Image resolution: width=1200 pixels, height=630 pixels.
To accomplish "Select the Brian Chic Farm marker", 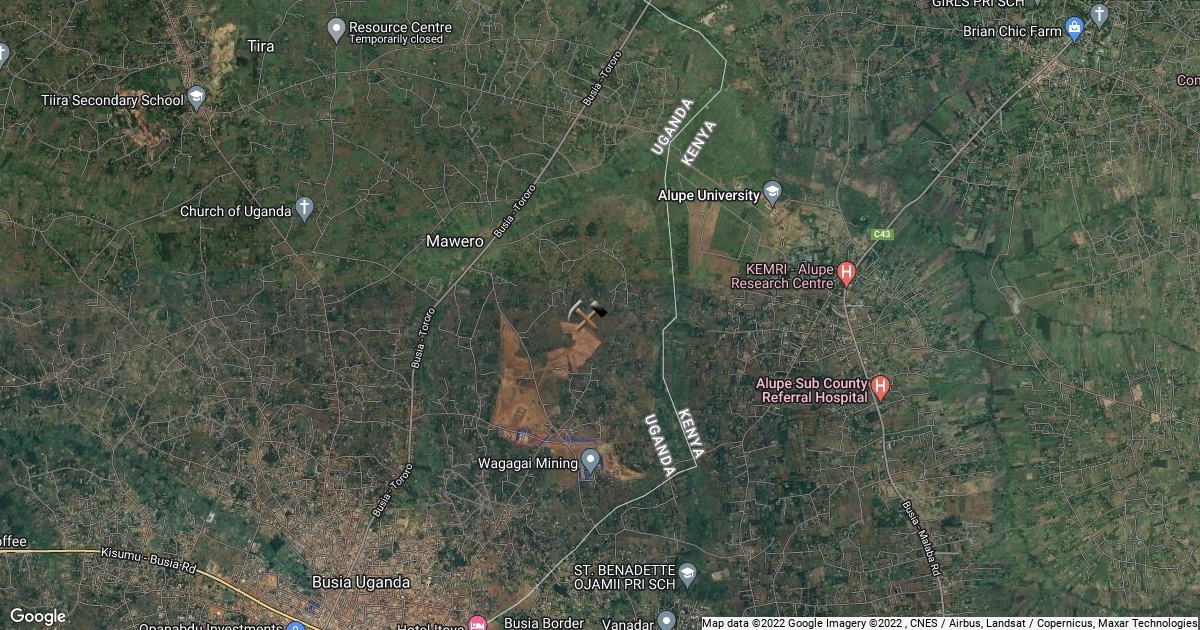I will pyautogui.click(x=1075, y=29).
